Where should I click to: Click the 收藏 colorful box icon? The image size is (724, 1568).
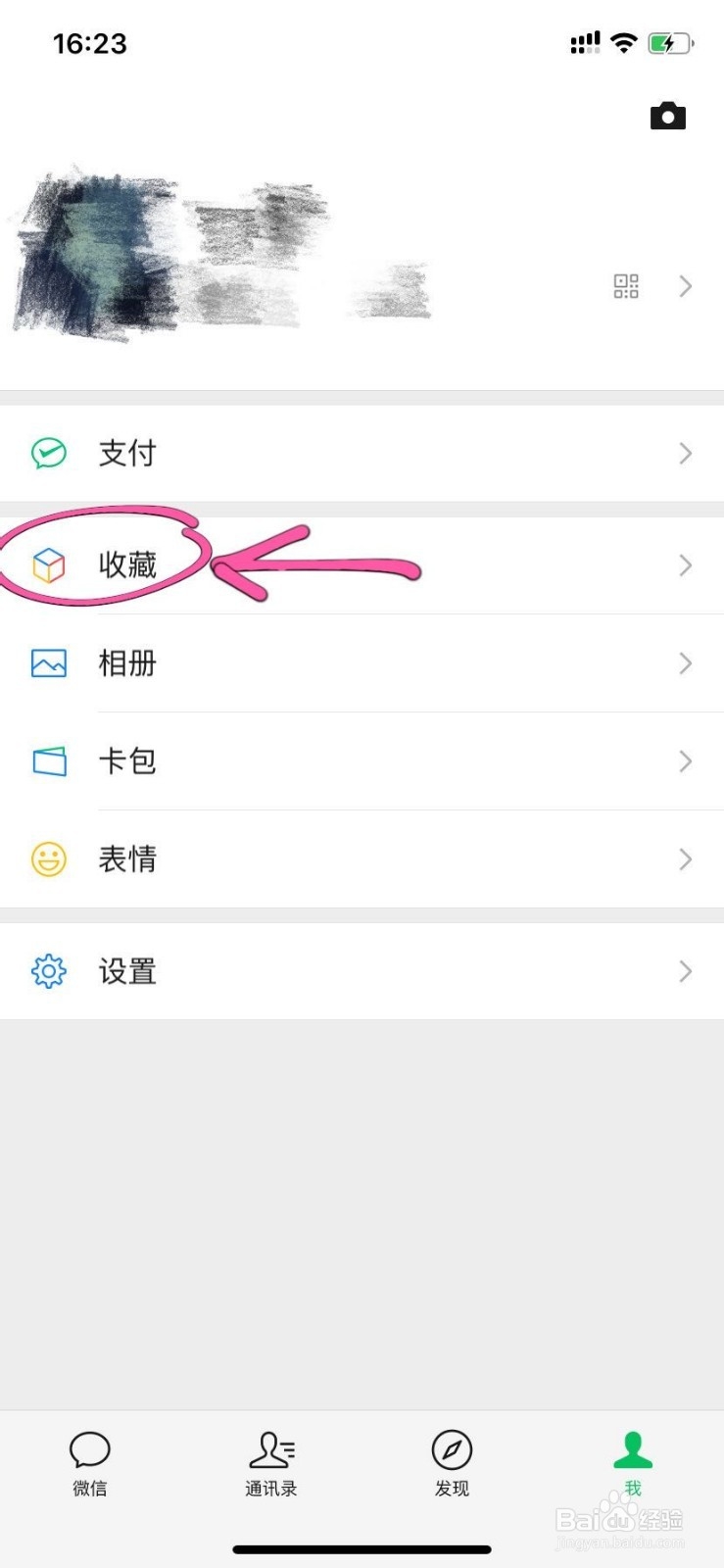[x=48, y=565]
